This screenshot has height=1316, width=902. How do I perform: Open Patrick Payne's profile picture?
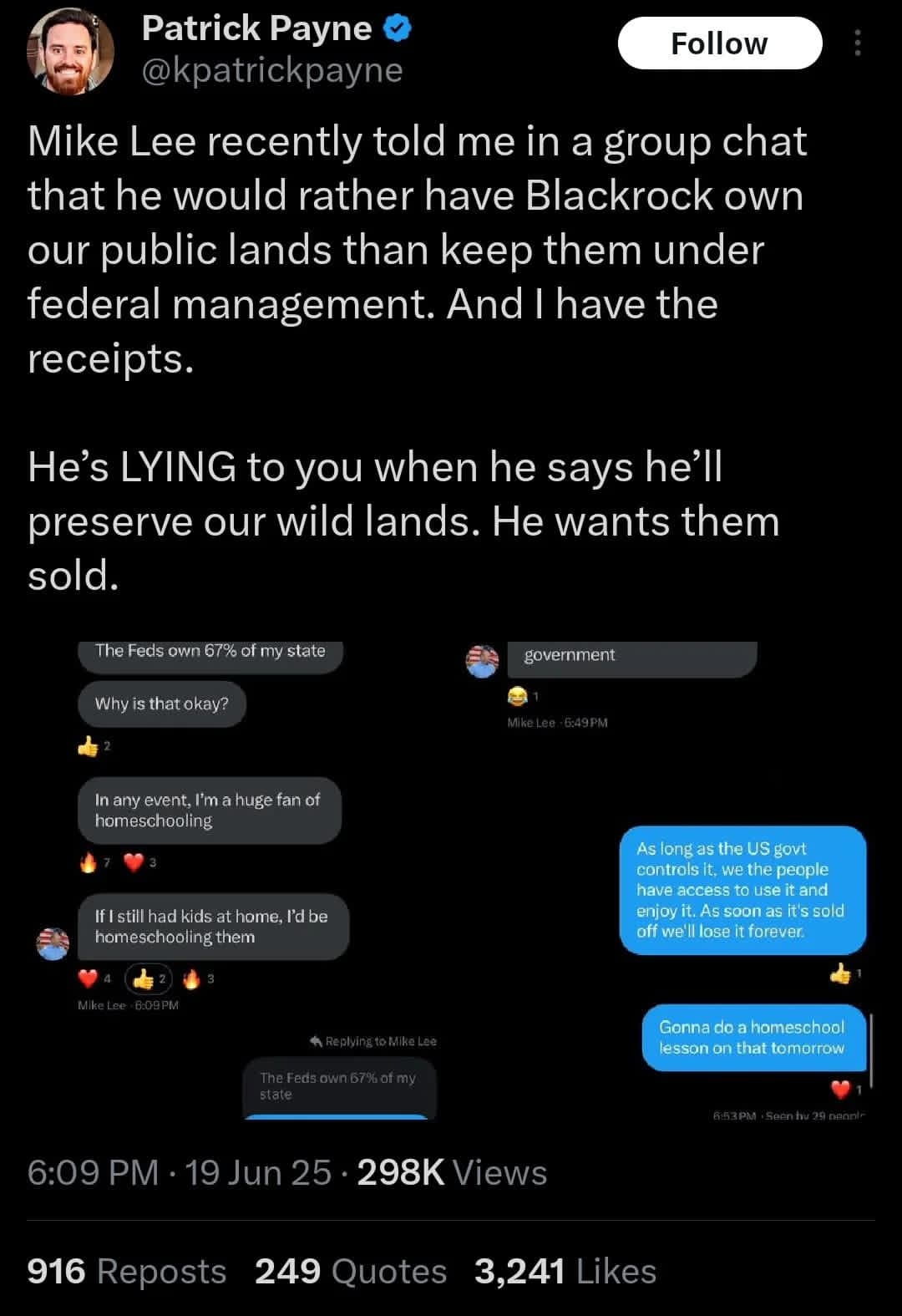pyautogui.click(x=69, y=52)
